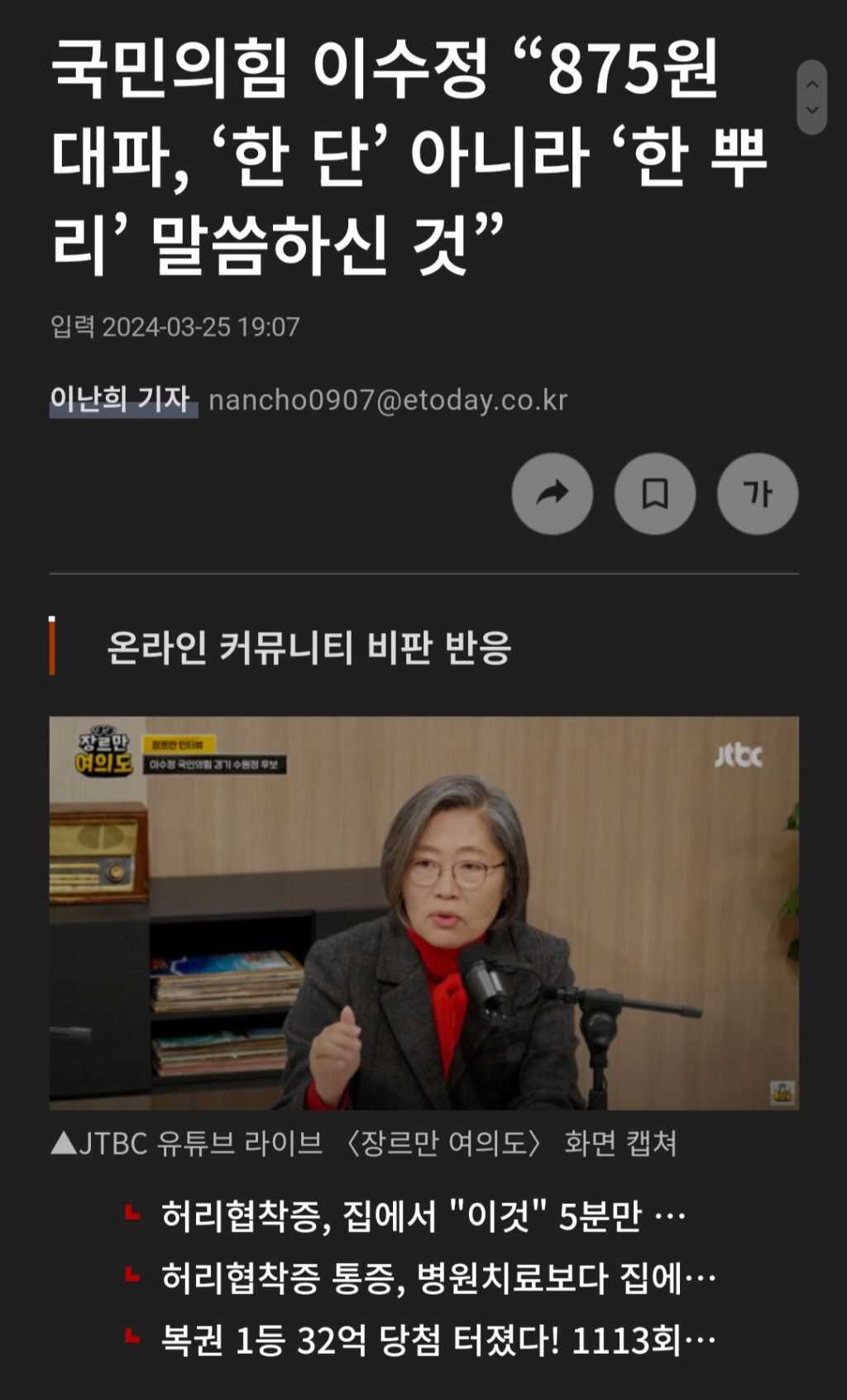
Task: Tap the email nancho0907@etoday.co.kr
Action: pos(388,400)
